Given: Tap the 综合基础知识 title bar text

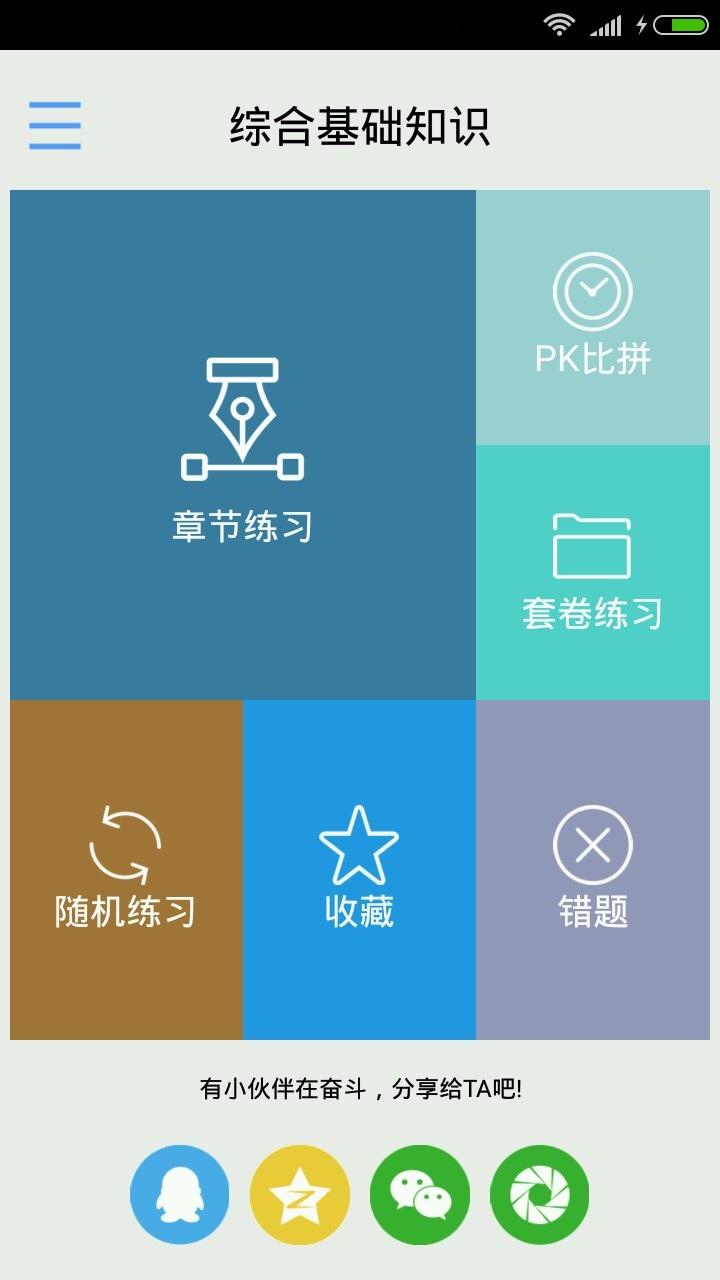Looking at the screenshot, I should (360, 126).
